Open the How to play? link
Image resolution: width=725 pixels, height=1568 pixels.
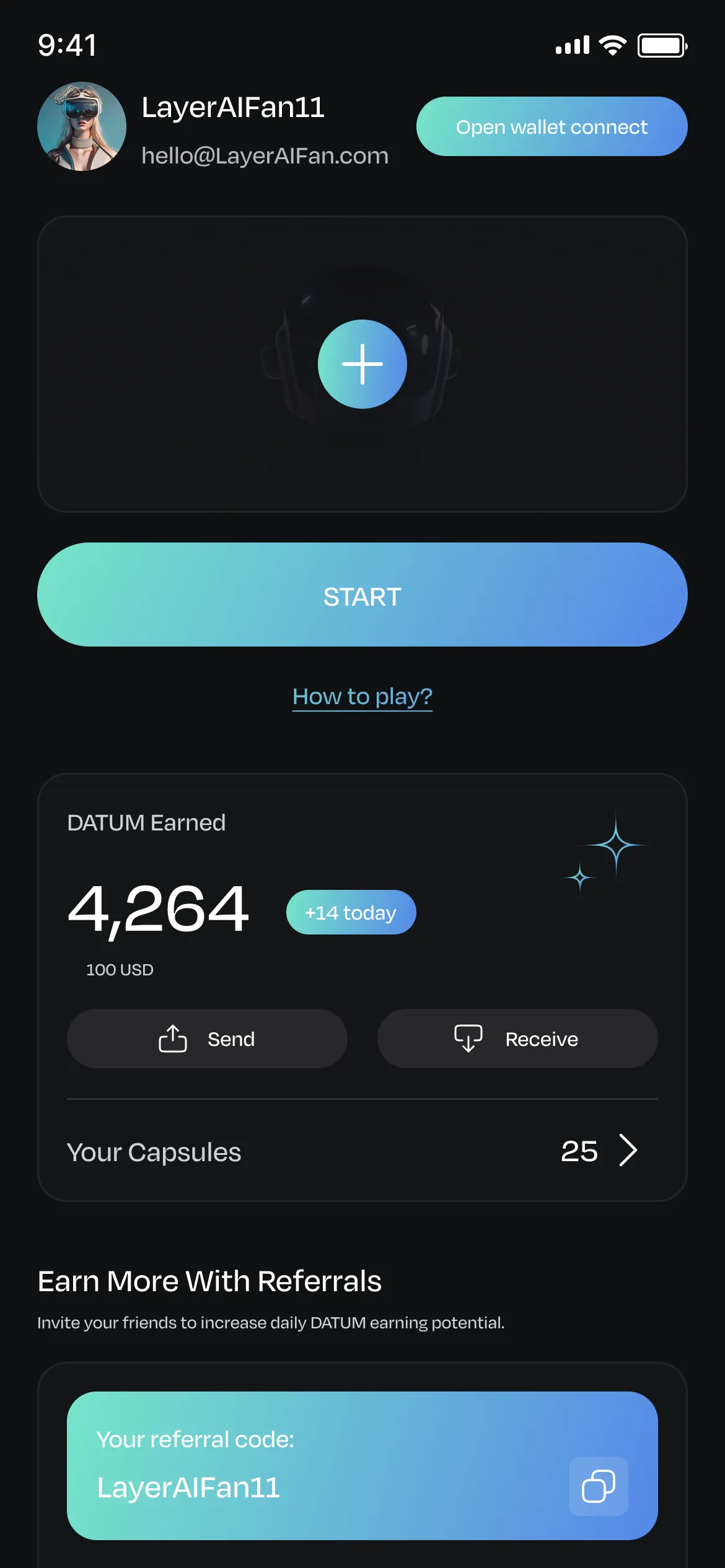pos(362,697)
